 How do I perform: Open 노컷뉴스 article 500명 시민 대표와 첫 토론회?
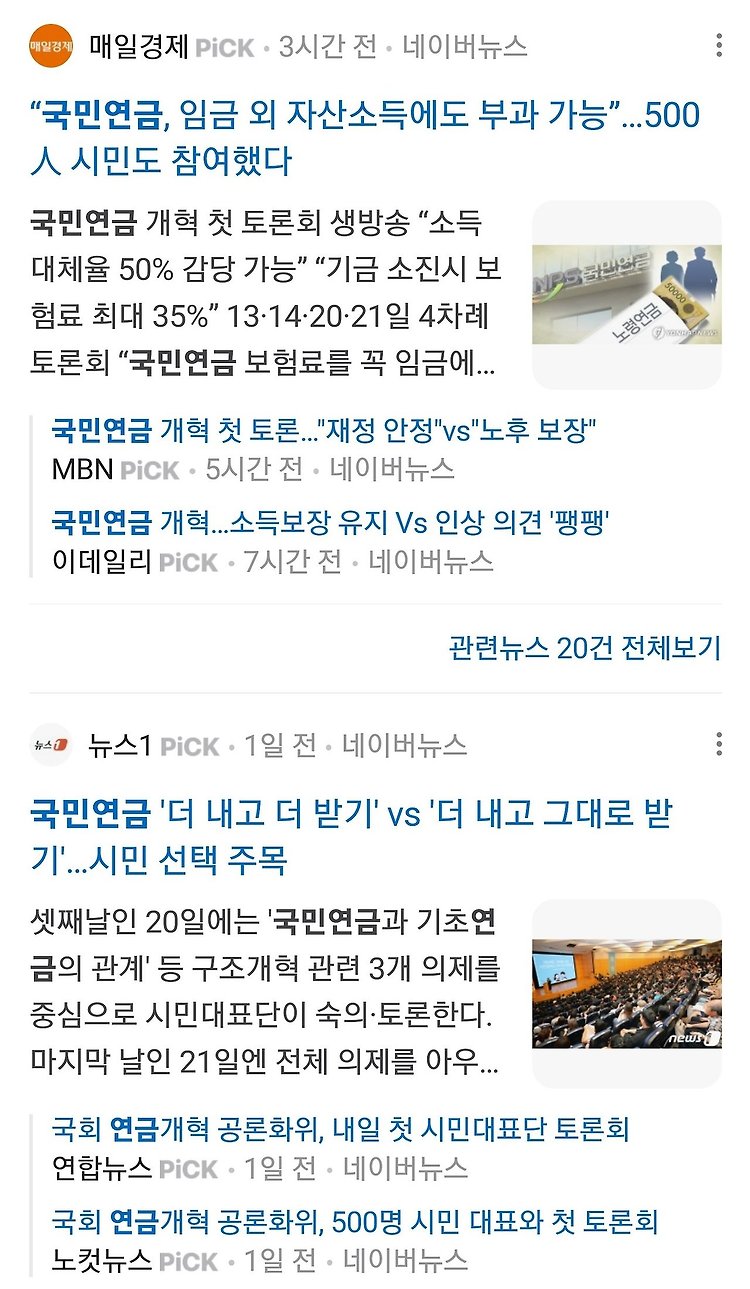click(x=355, y=1221)
